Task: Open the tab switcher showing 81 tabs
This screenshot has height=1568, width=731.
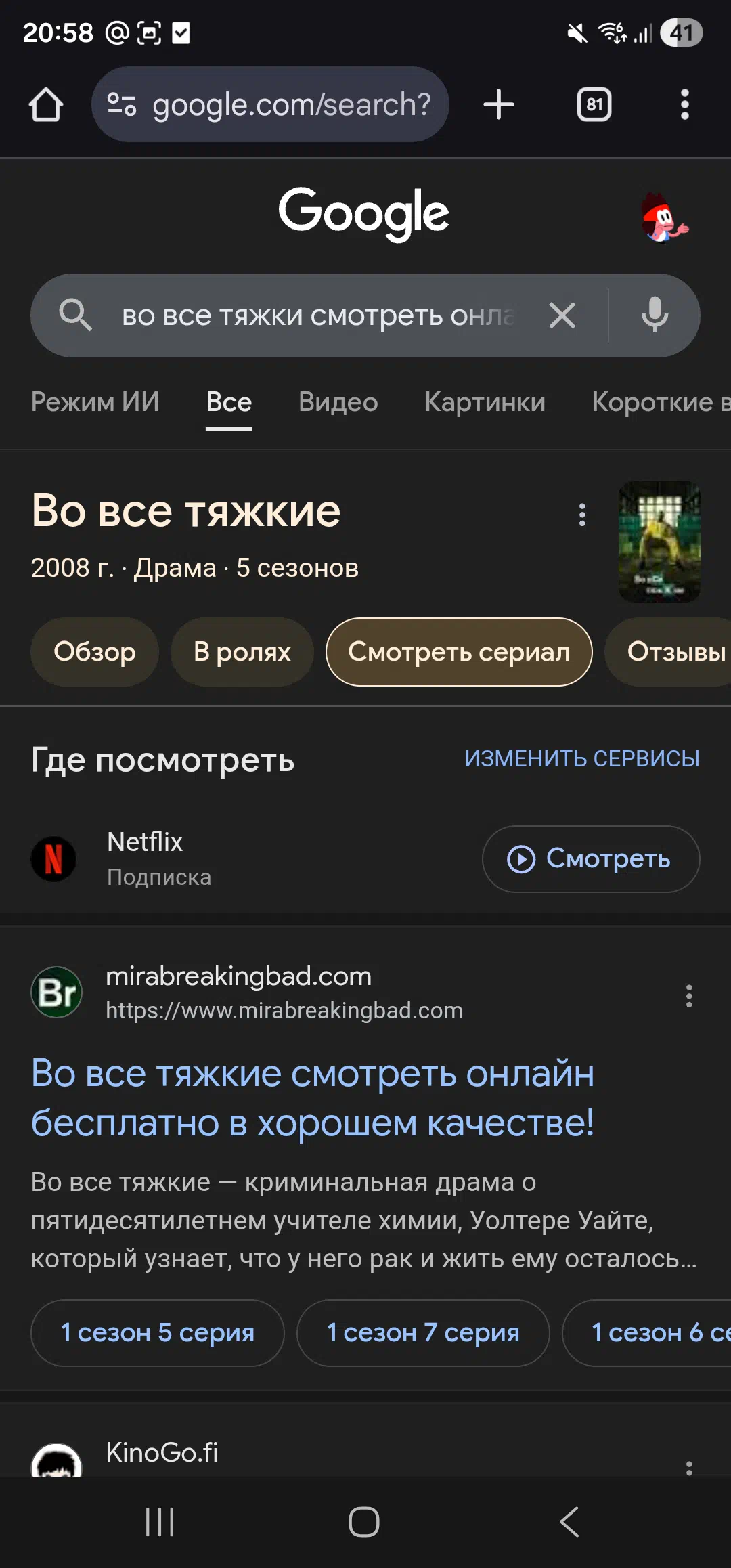Action: pyautogui.click(x=594, y=105)
